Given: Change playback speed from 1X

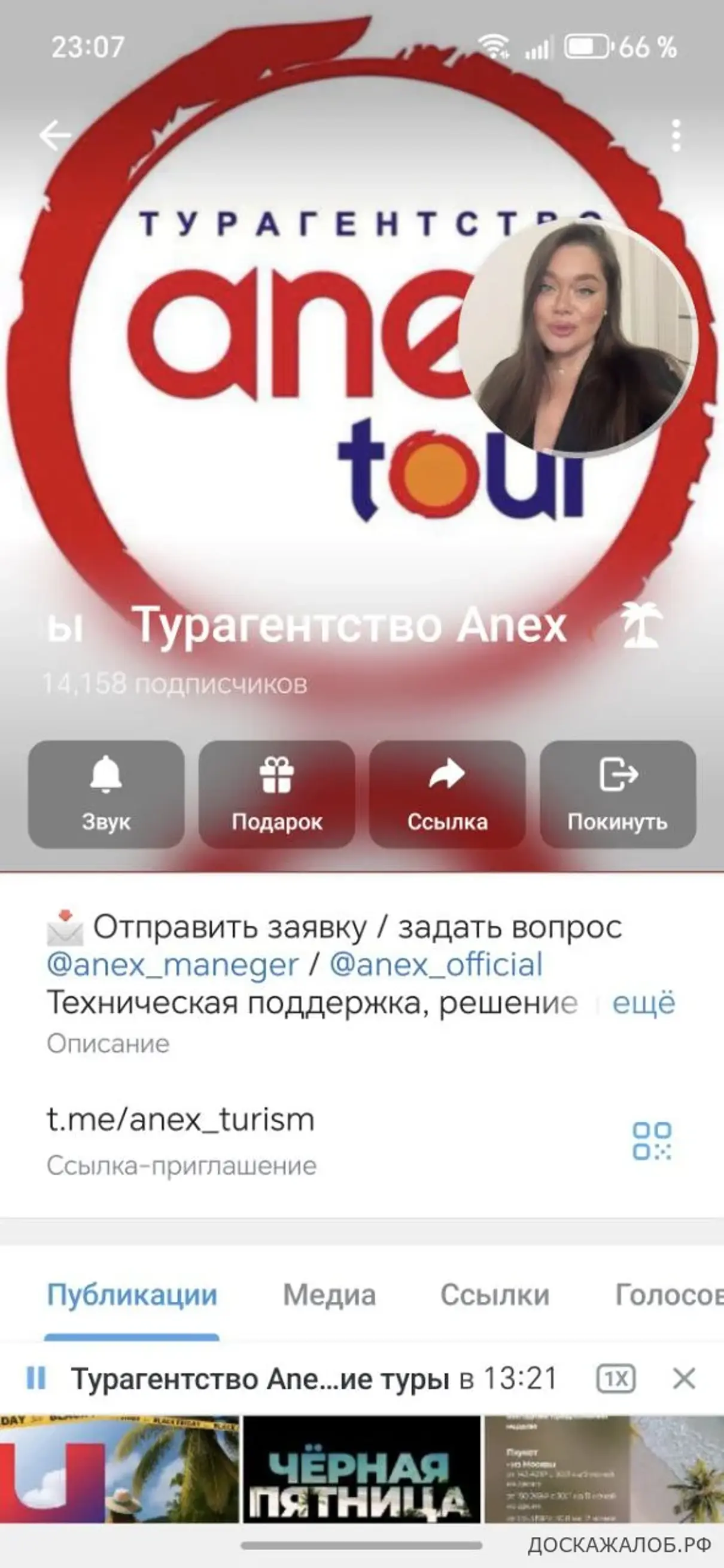Looking at the screenshot, I should click(616, 1379).
